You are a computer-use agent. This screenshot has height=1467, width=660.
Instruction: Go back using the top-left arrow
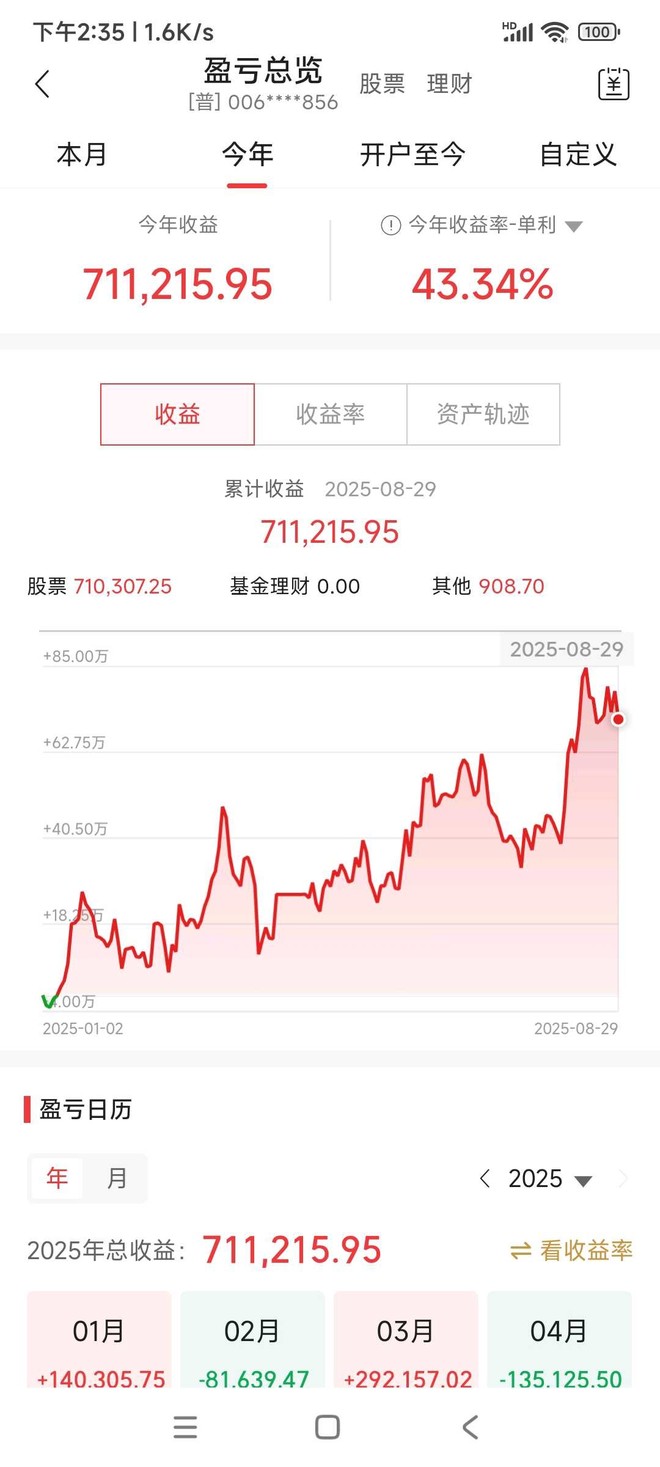point(42,84)
